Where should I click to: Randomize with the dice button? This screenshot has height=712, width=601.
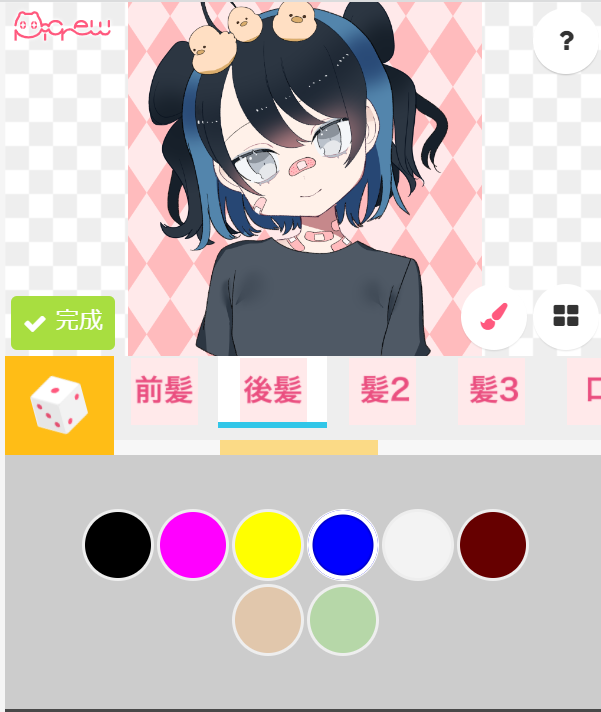tap(59, 406)
